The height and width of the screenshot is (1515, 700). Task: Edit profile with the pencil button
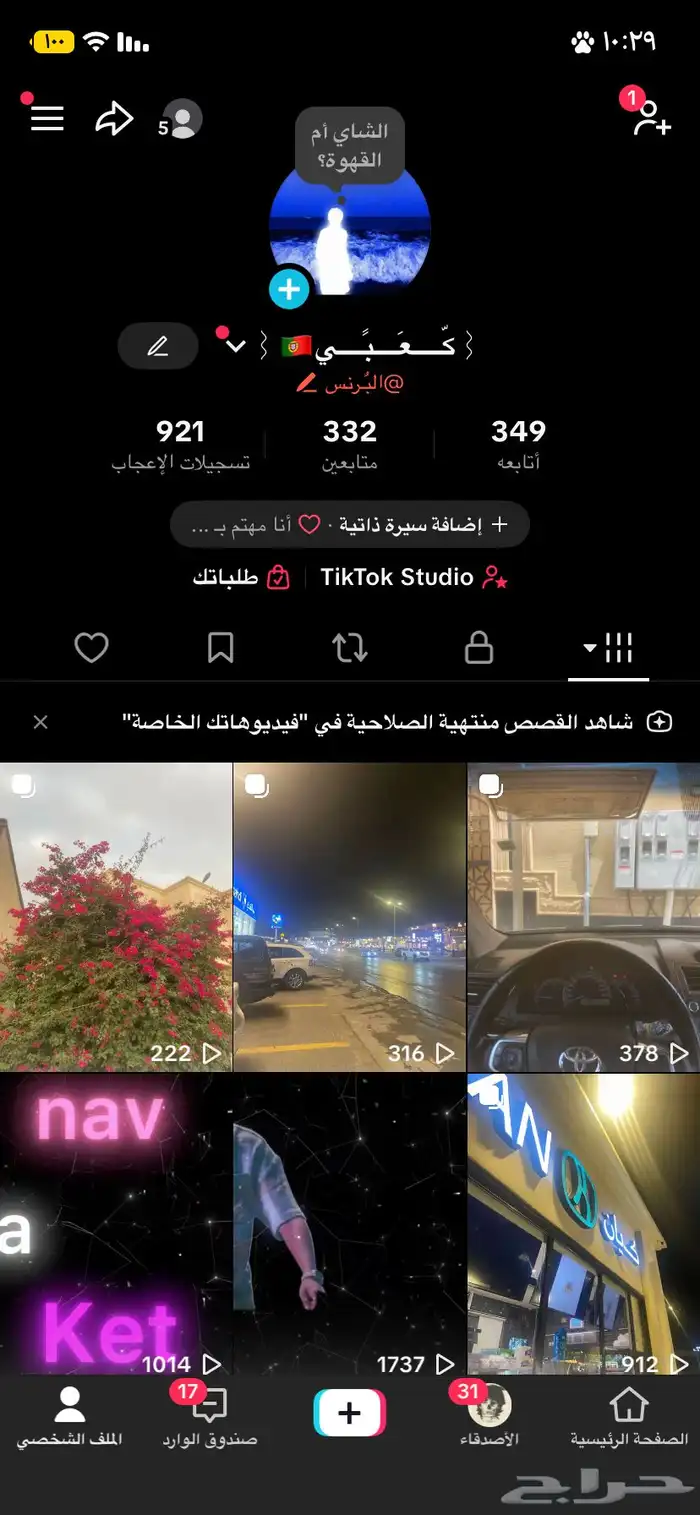(x=158, y=347)
